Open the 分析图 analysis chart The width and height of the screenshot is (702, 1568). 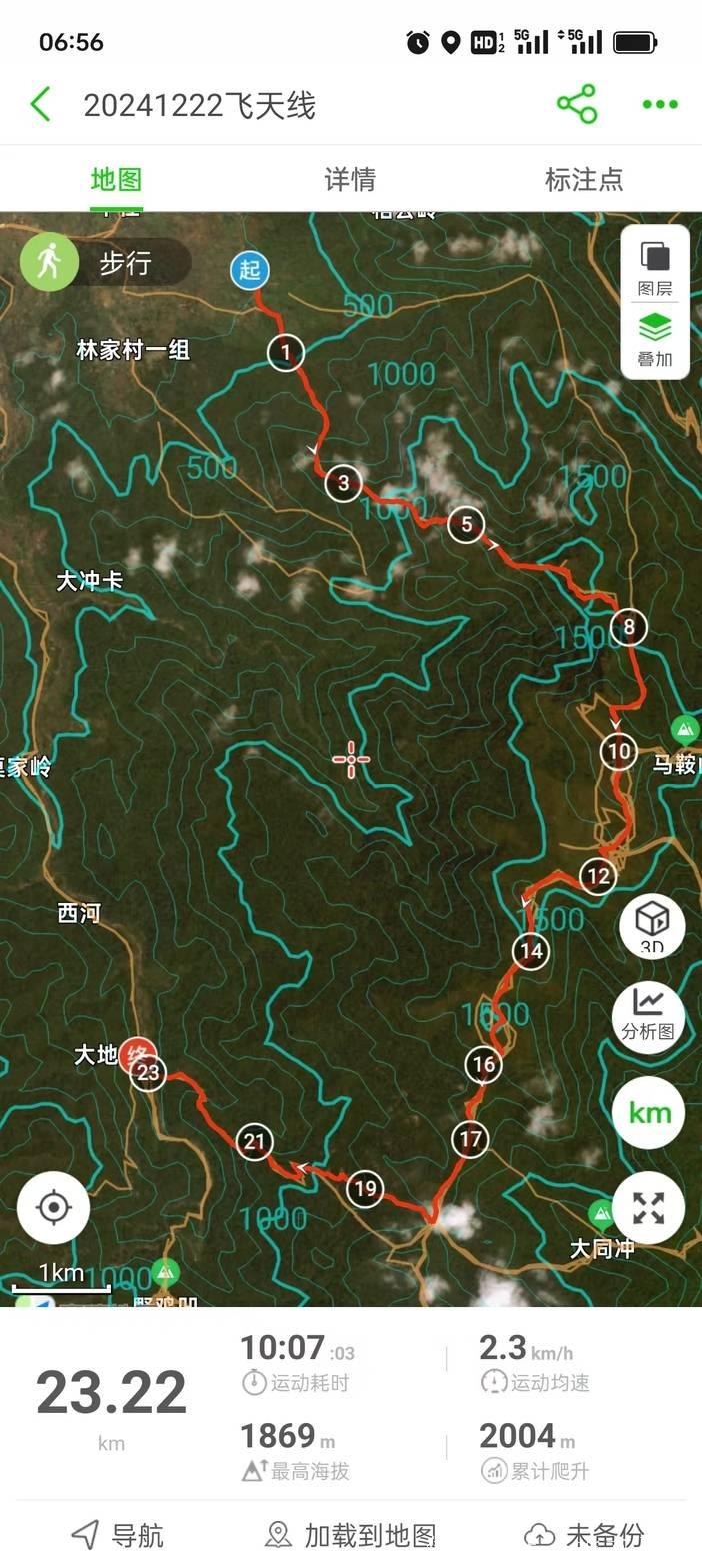coord(648,1015)
